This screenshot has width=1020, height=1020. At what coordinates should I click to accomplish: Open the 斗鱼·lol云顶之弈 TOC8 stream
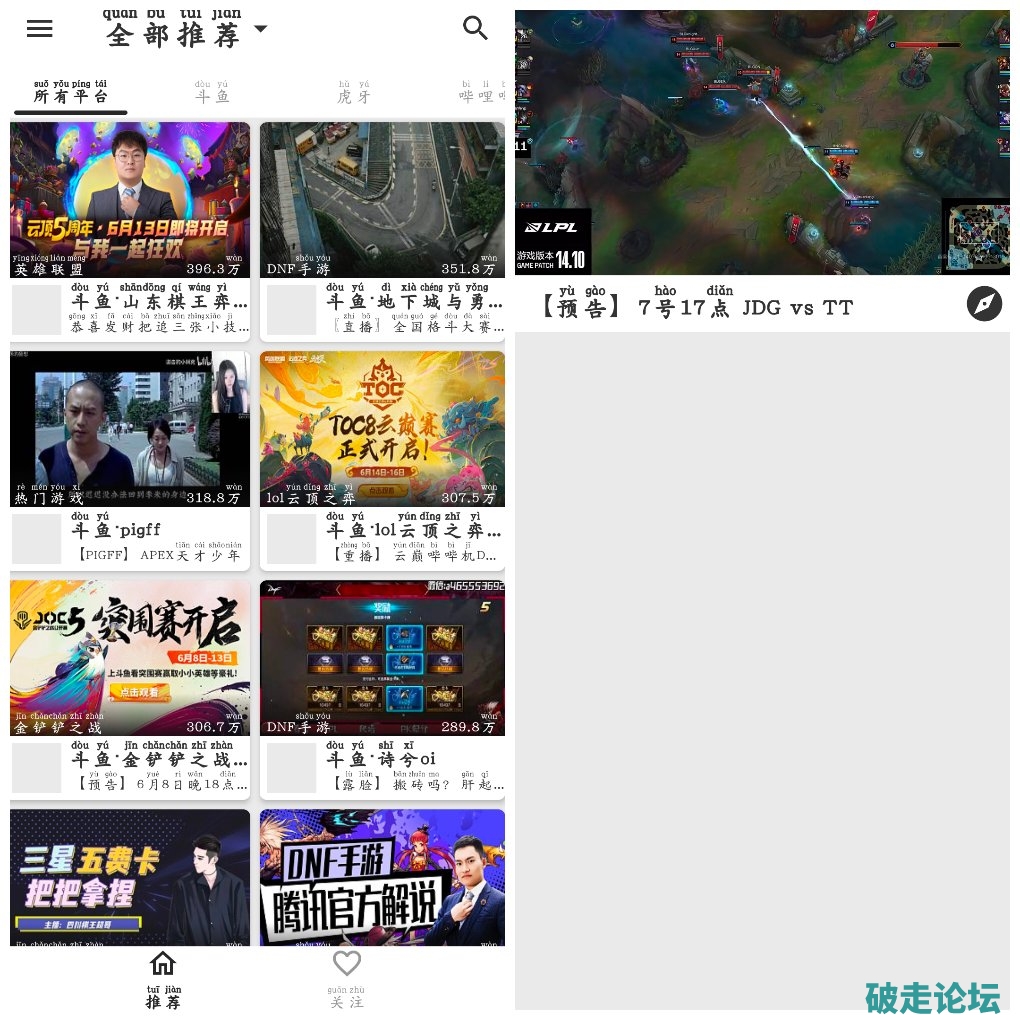382,460
